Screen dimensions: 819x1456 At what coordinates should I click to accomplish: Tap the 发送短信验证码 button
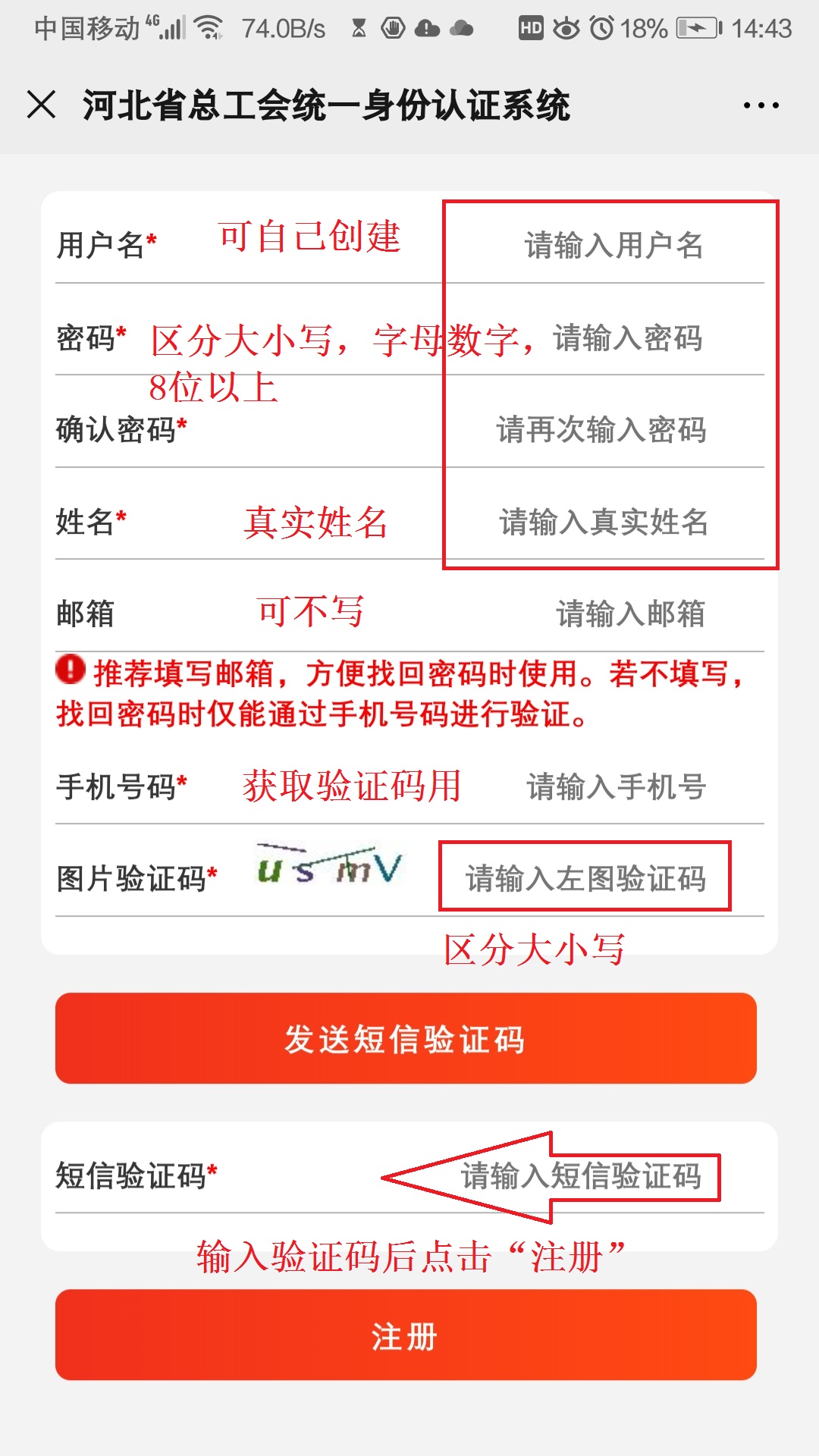pos(406,1038)
